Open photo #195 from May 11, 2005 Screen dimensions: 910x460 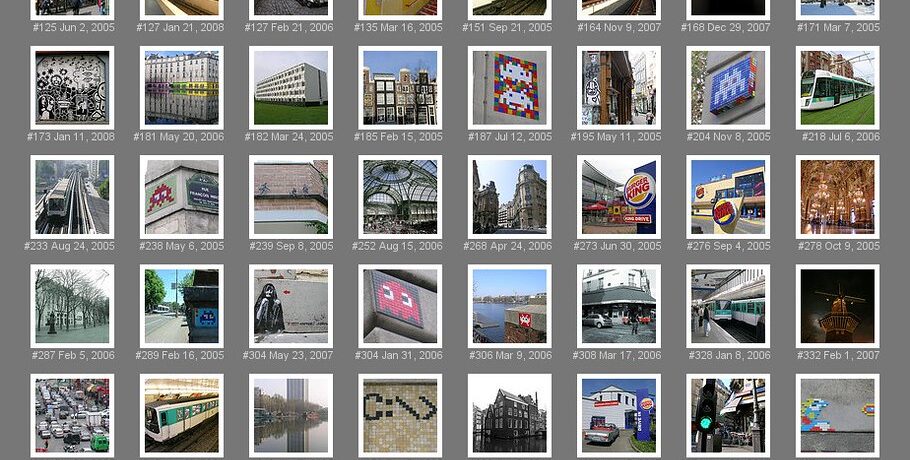point(619,88)
